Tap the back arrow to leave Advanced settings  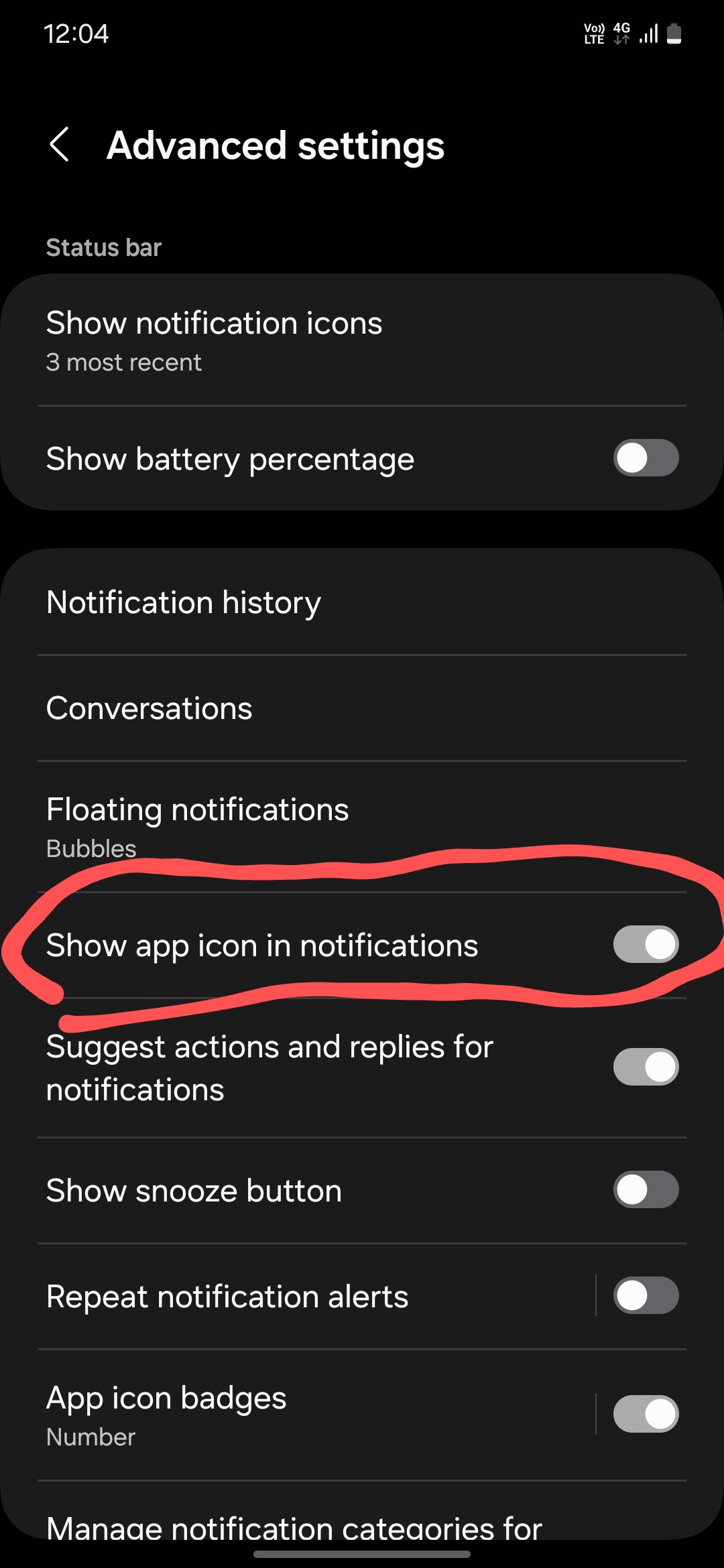[60, 145]
